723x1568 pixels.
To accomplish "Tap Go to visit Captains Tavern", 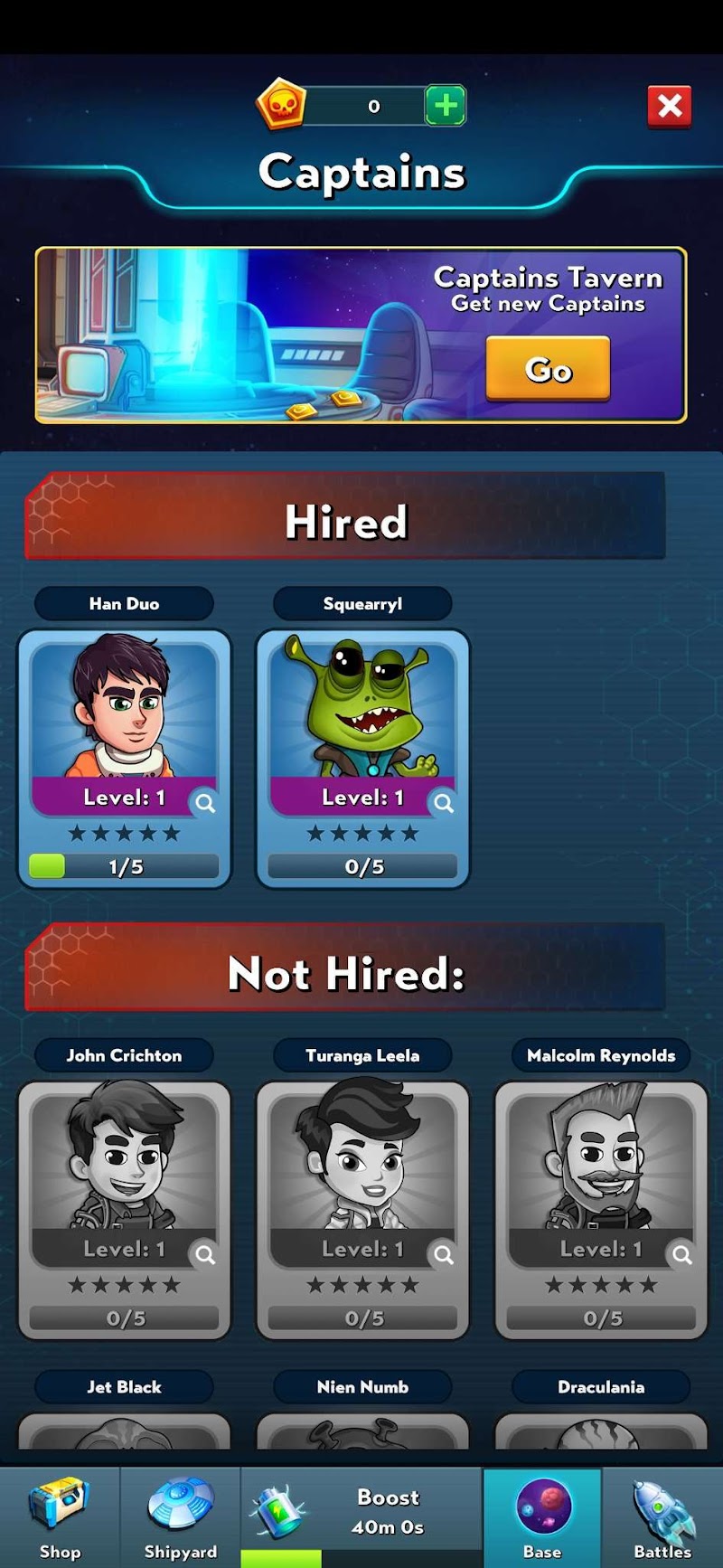I will coord(548,369).
